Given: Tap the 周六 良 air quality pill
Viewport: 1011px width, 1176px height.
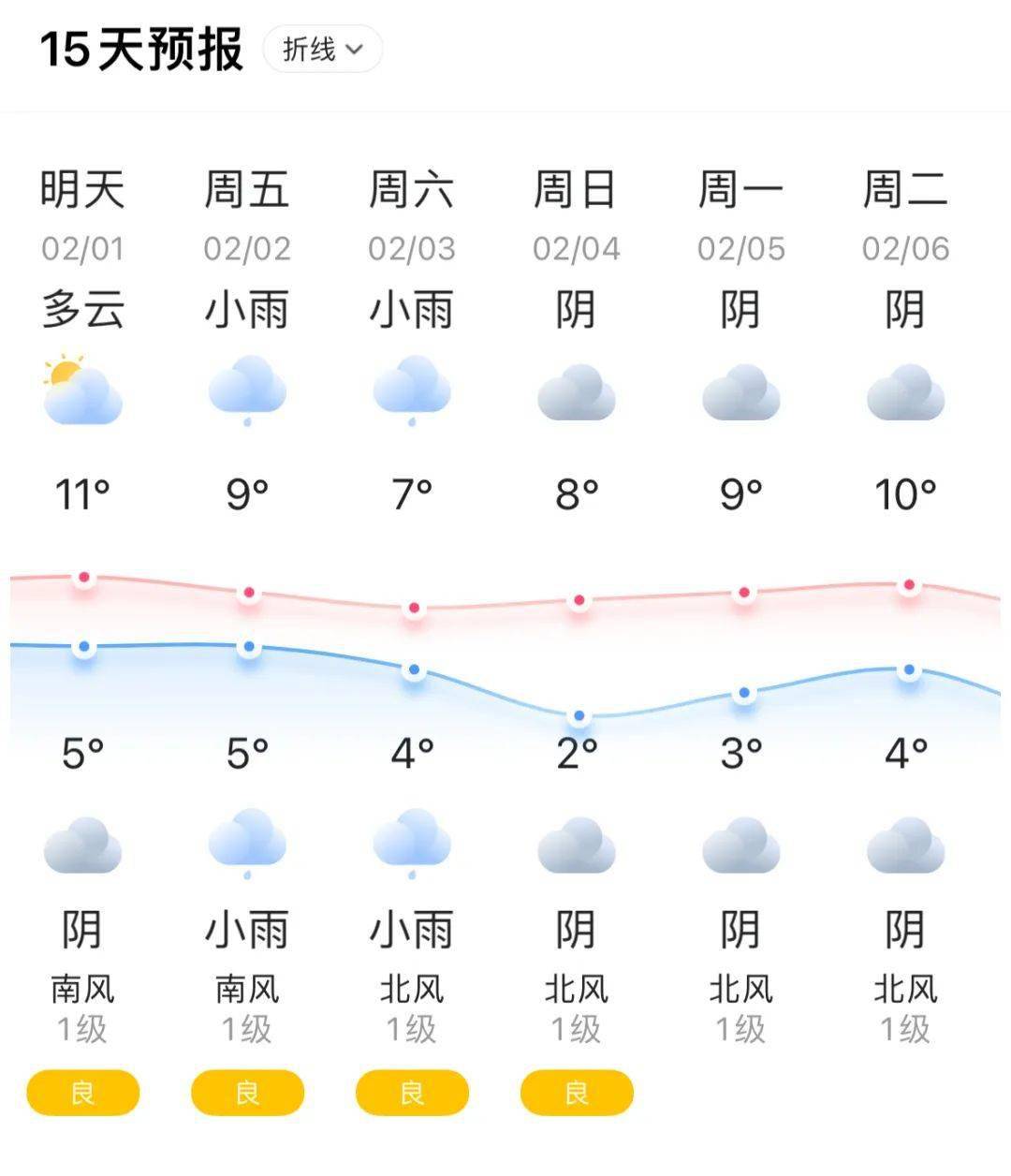Looking at the screenshot, I should click(411, 1092).
